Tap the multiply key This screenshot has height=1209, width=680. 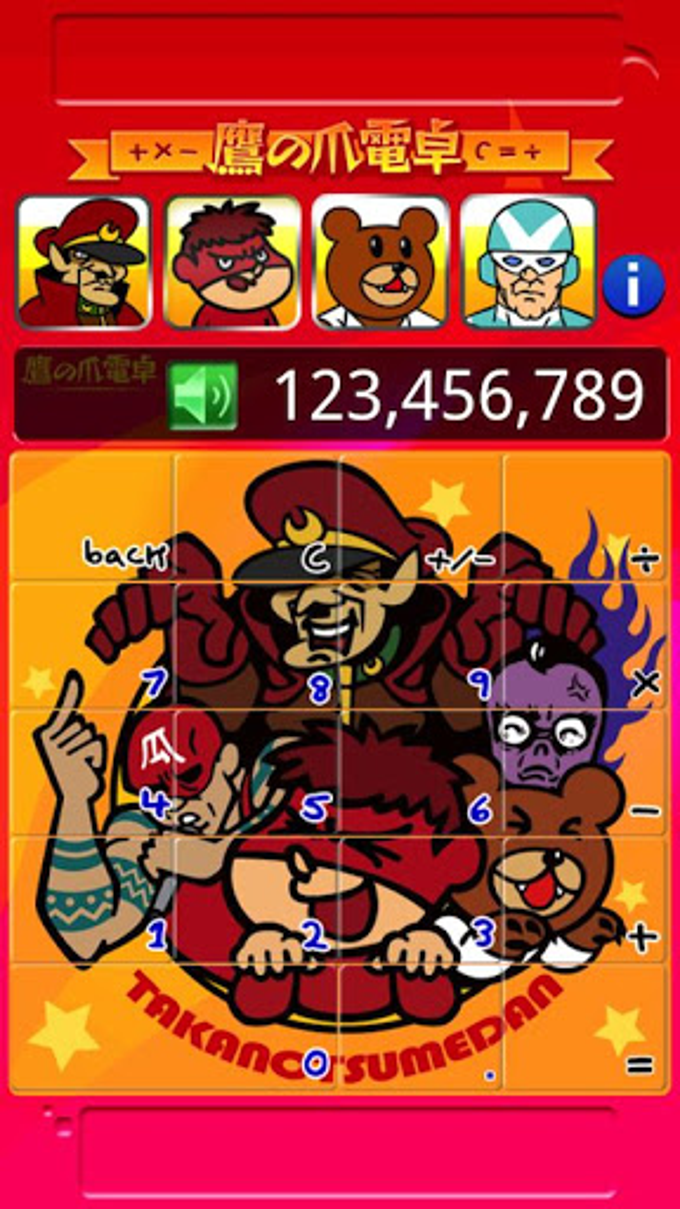pos(586,646)
